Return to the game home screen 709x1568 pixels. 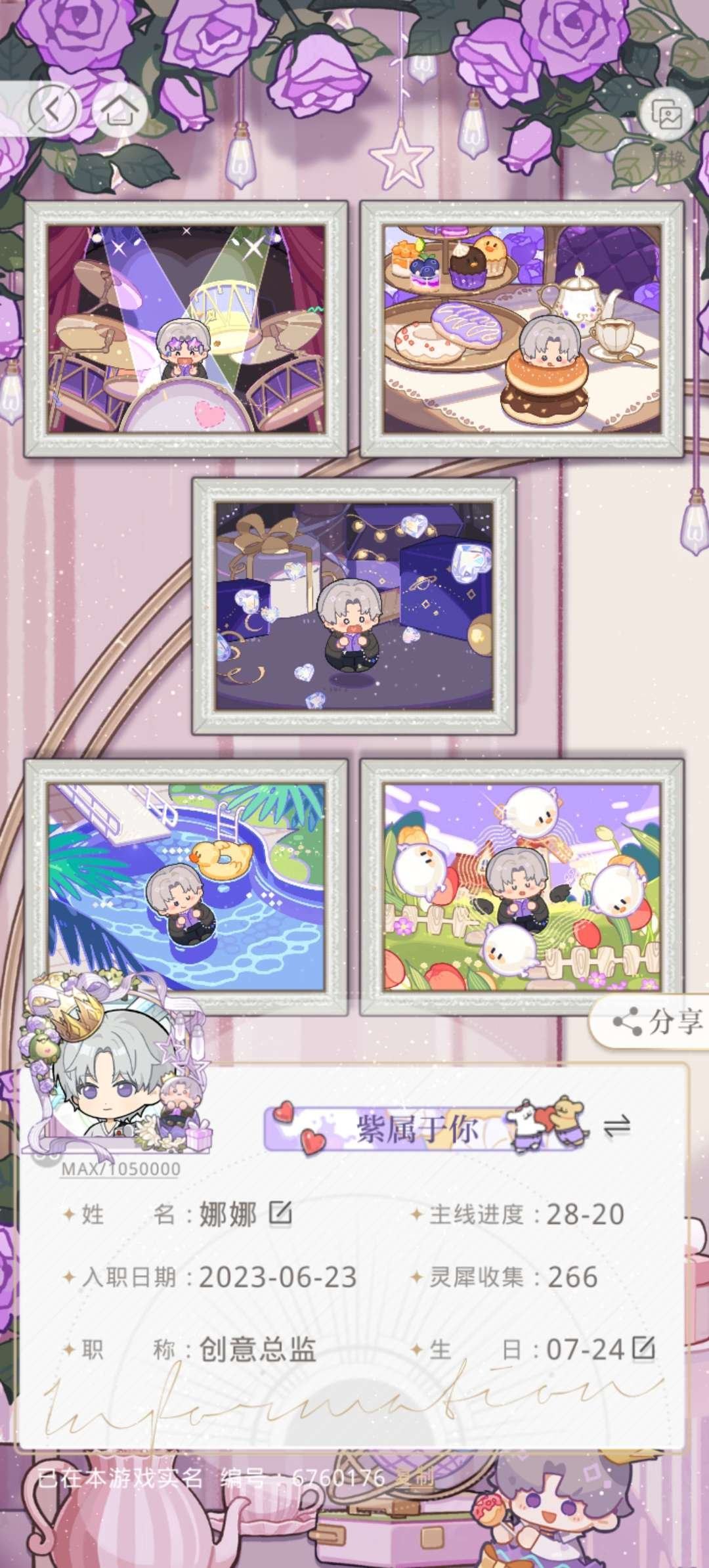119,110
